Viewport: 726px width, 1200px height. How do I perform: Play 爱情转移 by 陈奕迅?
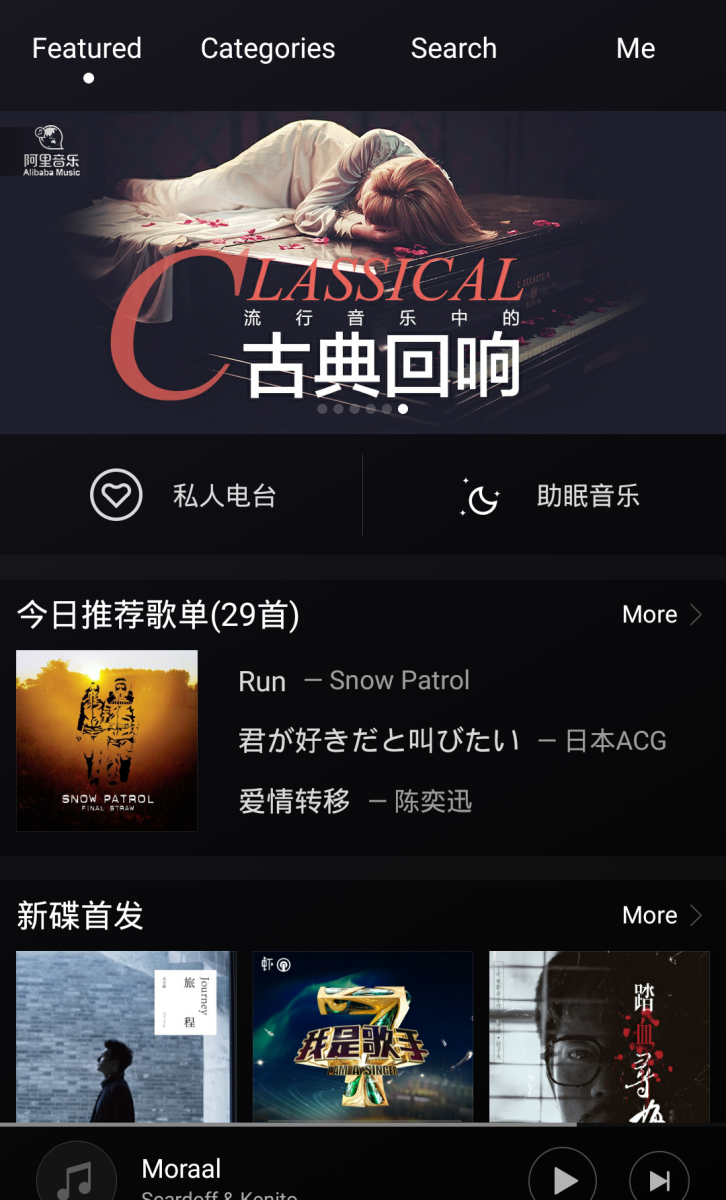click(355, 801)
